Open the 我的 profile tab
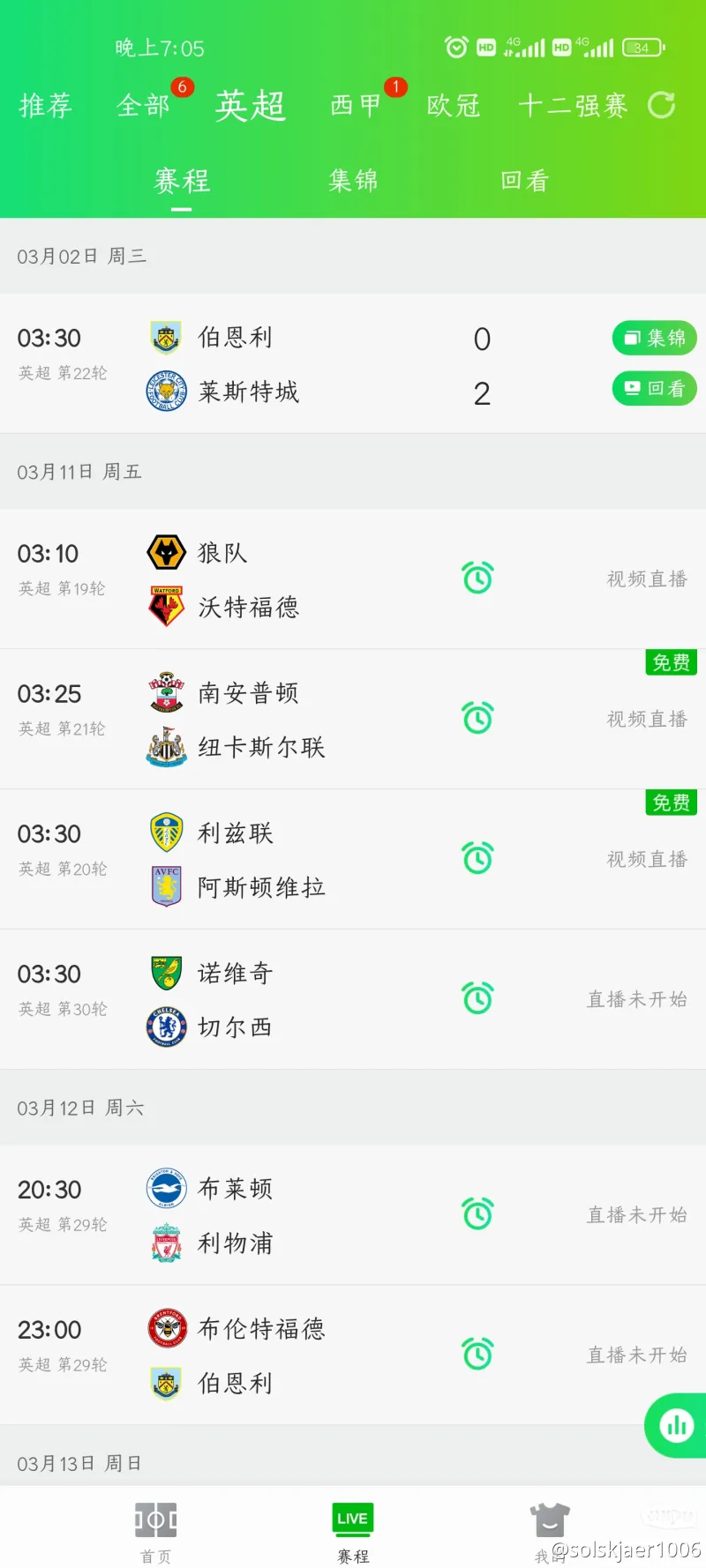The image size is (706, 1568). pos(549,1533)
